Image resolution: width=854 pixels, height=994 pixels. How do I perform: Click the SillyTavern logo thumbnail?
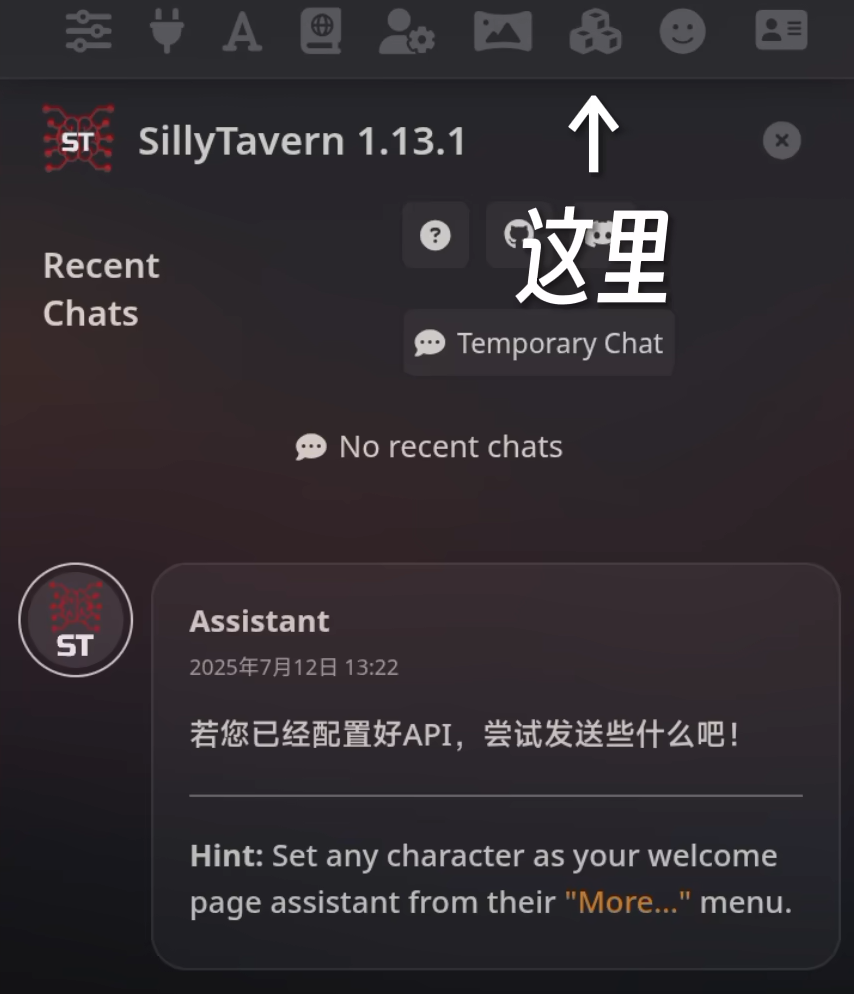click(x=79, y=140)
